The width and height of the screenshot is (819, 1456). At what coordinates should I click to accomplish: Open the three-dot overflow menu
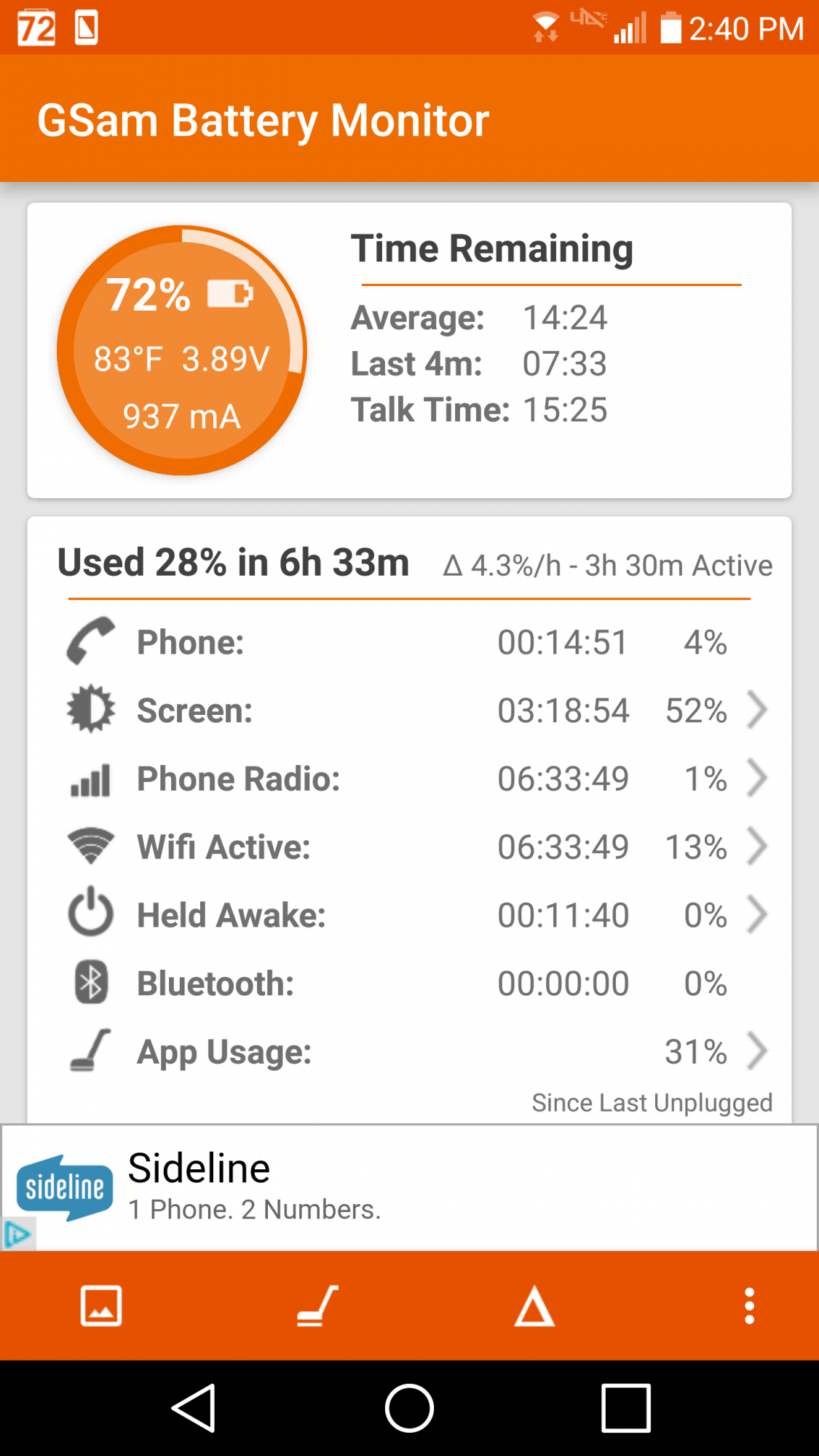(749, 1306)
